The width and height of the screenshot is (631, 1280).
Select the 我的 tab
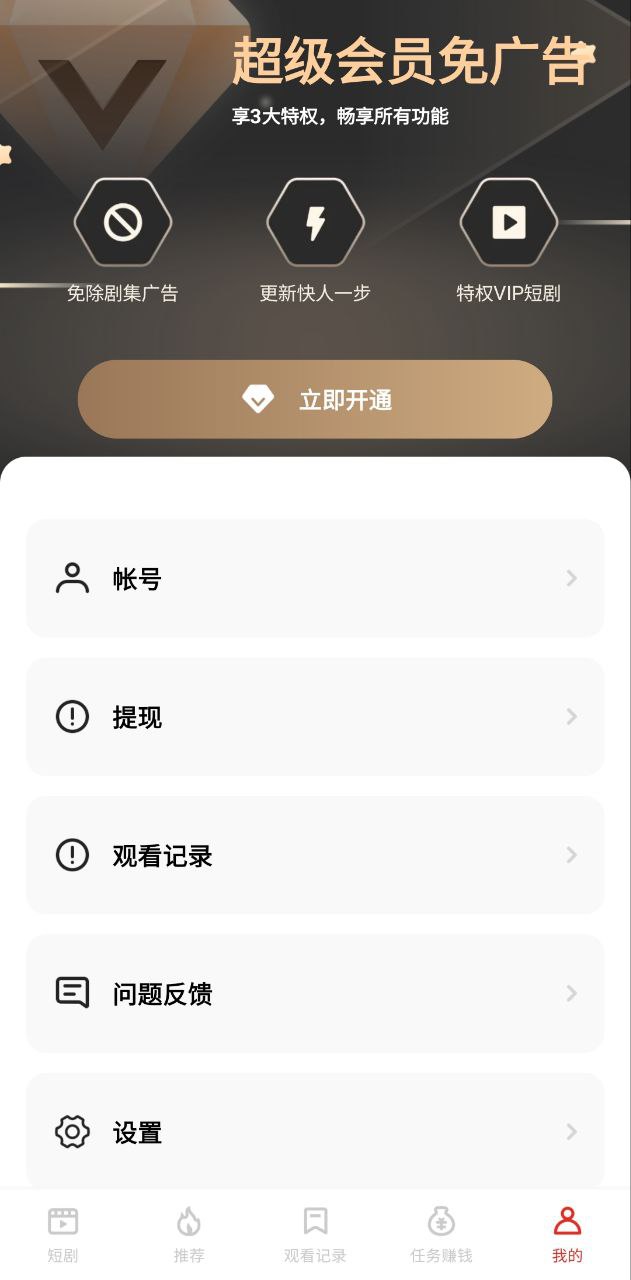click(x=567, y=1234)
